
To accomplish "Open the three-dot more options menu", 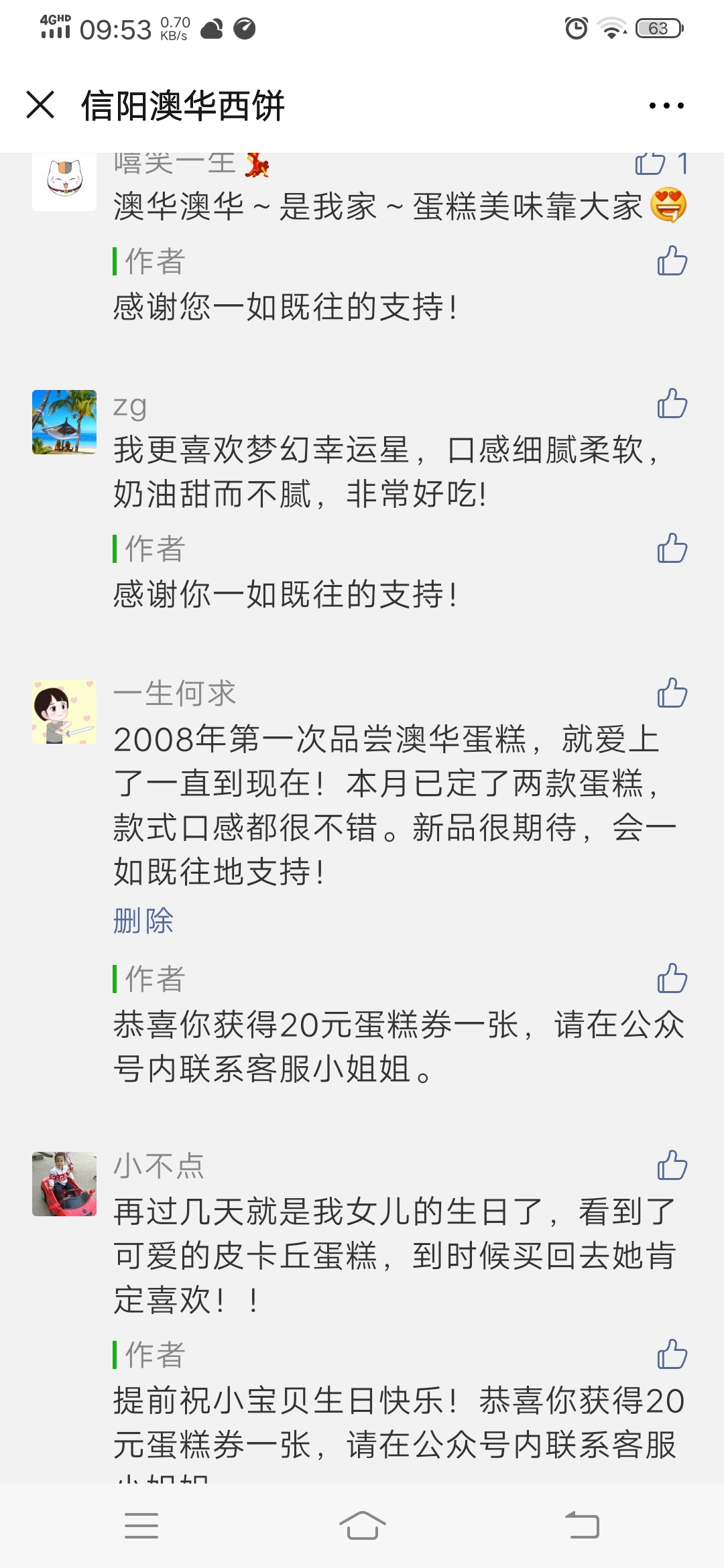I will point(666,105).
